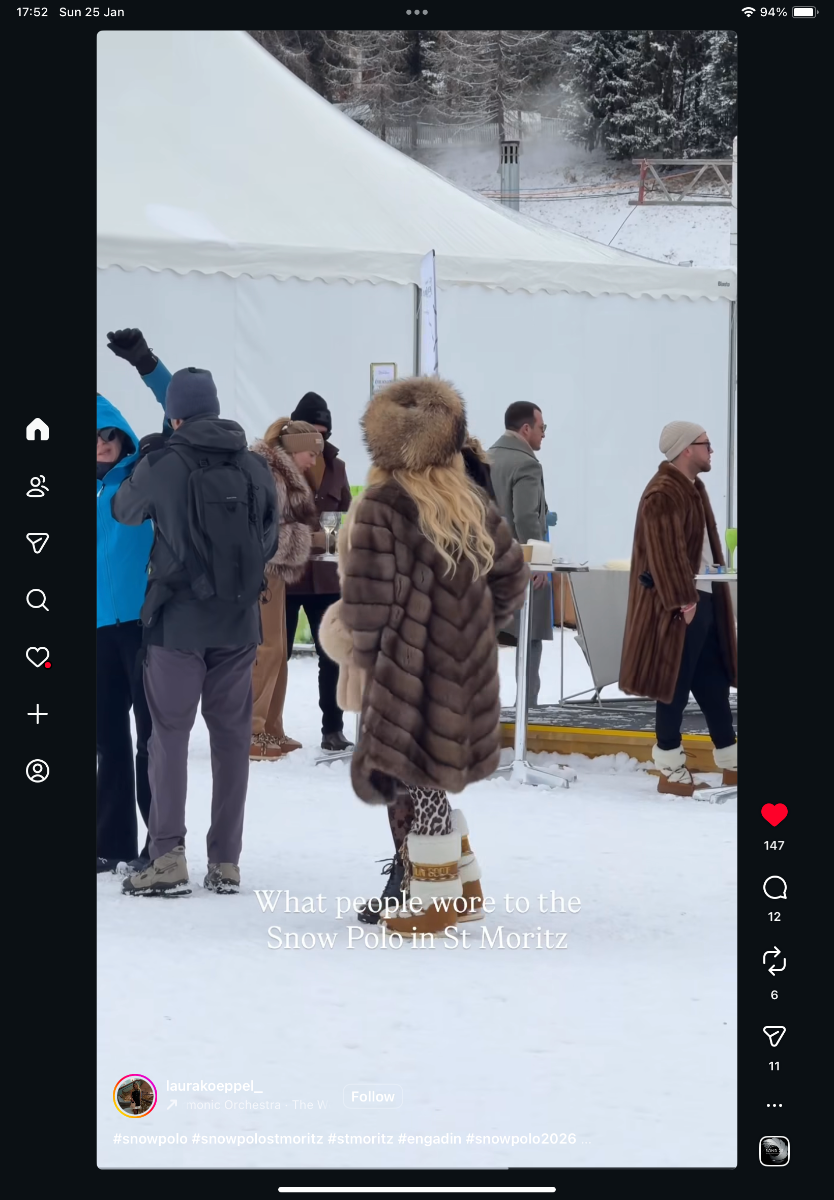Open the #snowpolo hashtag
Screen dimensions: 834x1200
coord(149,1139)
